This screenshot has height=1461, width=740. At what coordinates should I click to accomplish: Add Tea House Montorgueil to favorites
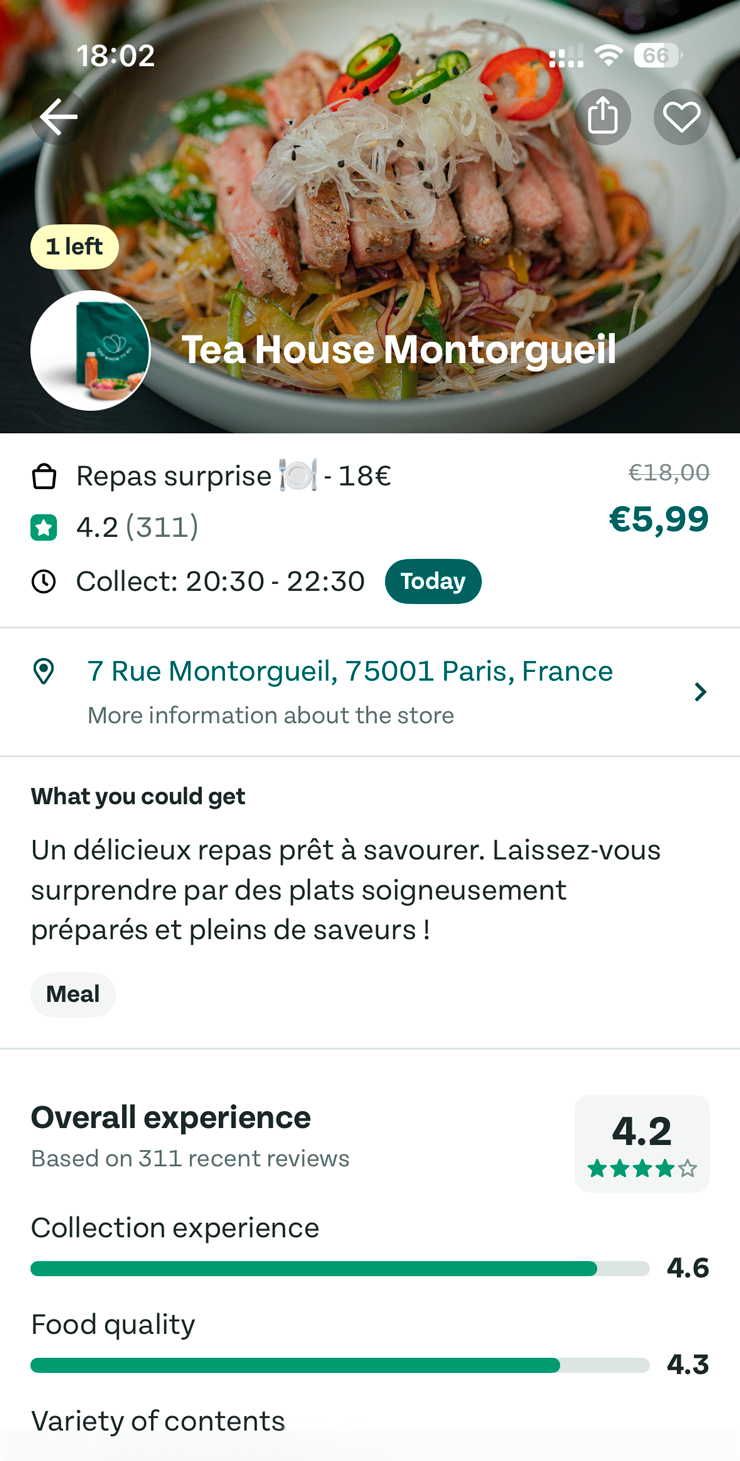[x=682, y=118]
